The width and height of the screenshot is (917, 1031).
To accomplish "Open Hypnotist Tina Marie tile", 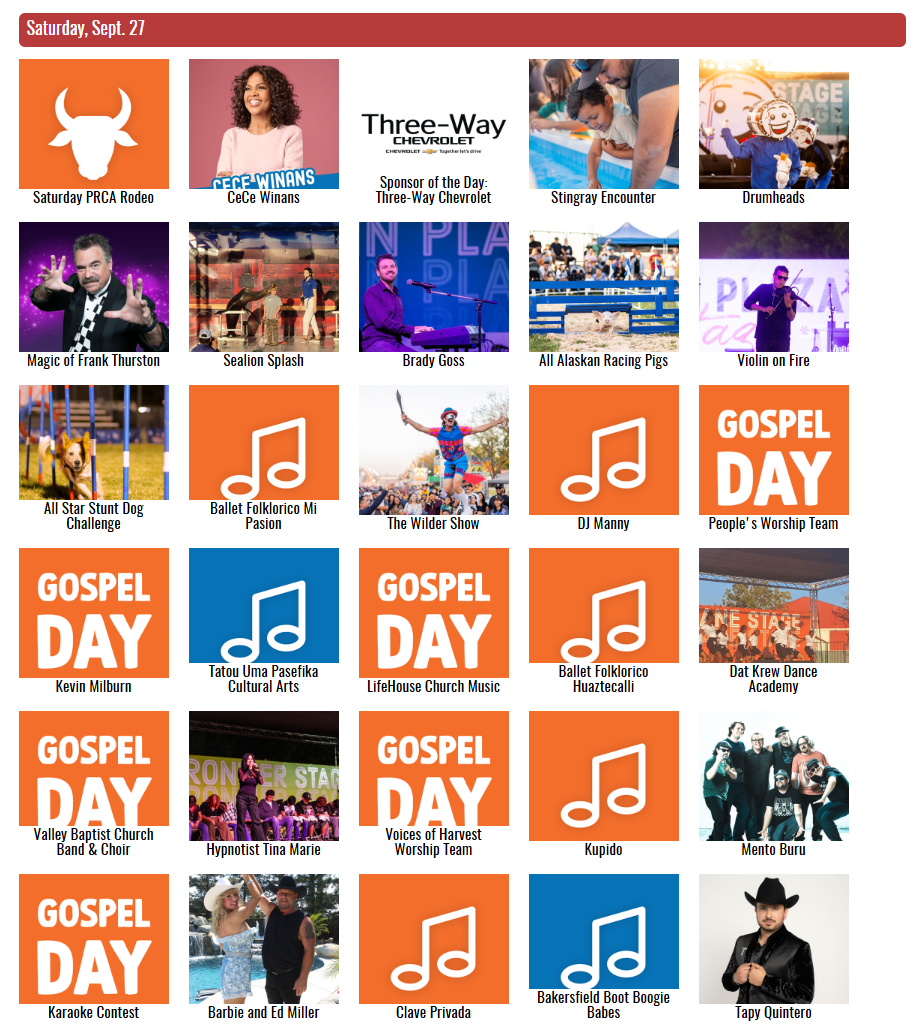I will pos(264,776).
